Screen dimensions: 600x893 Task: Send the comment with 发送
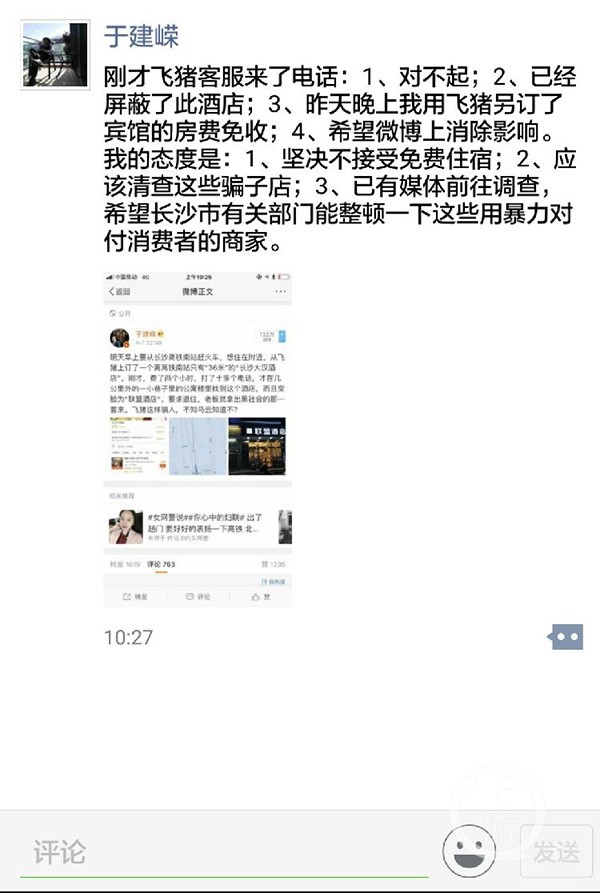click(556, 852)
